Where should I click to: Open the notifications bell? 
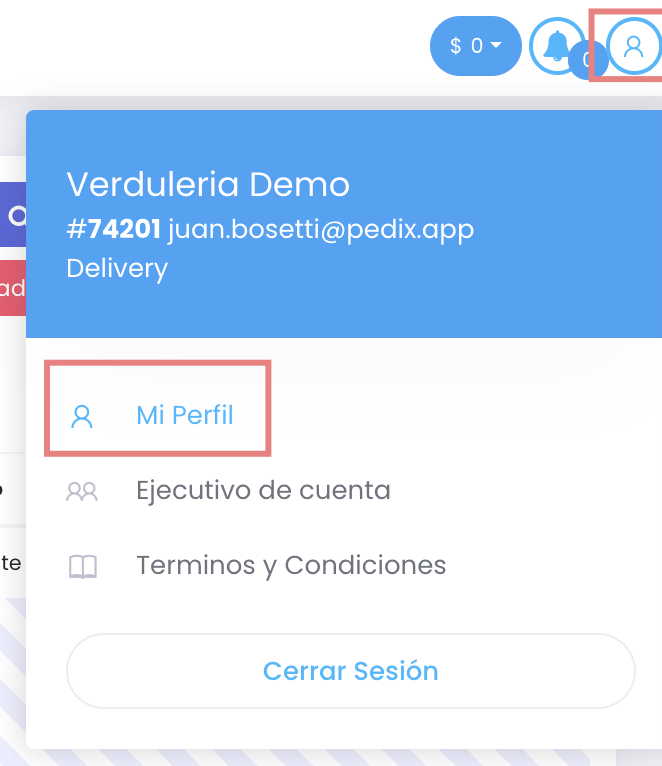coord(556,44)
